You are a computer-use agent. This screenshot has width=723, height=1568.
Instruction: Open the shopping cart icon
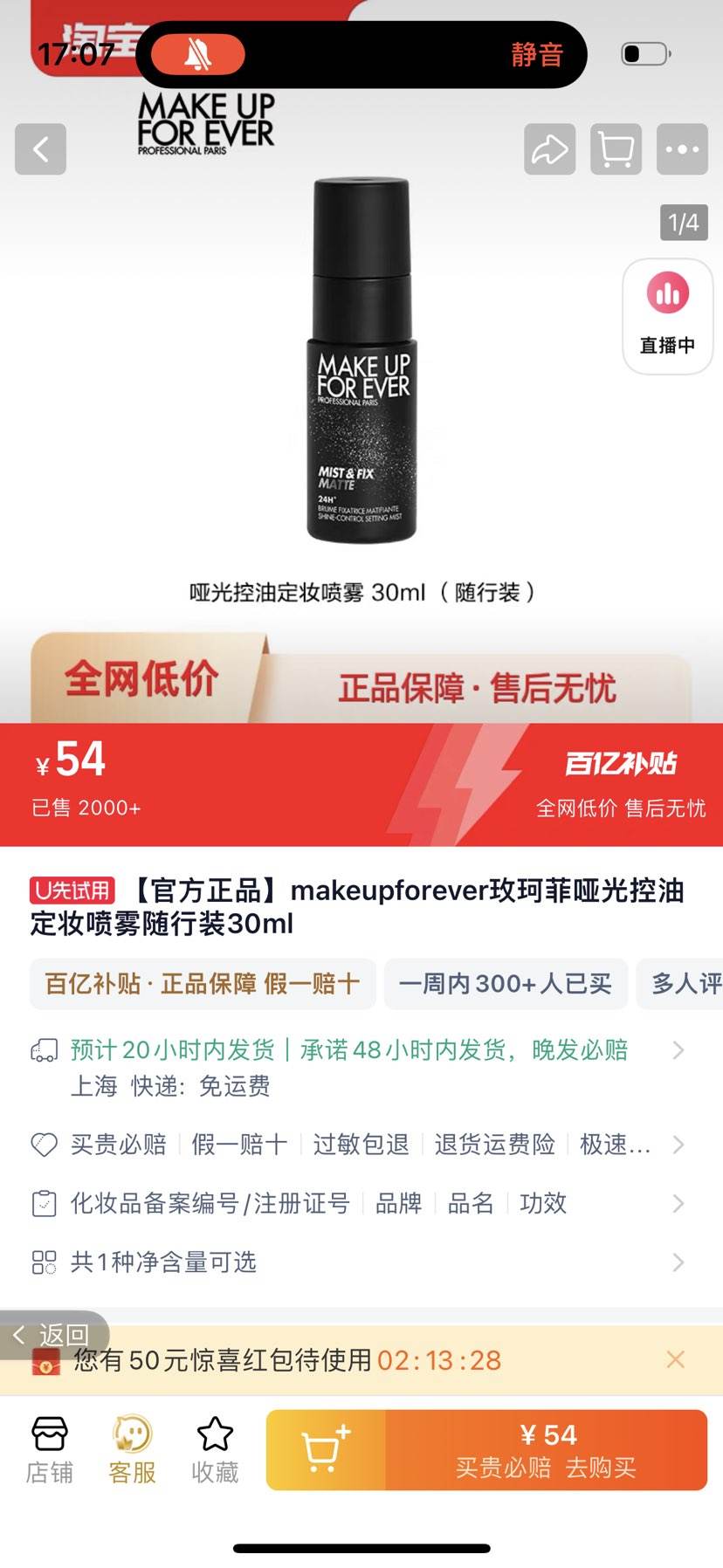(616, 149)
